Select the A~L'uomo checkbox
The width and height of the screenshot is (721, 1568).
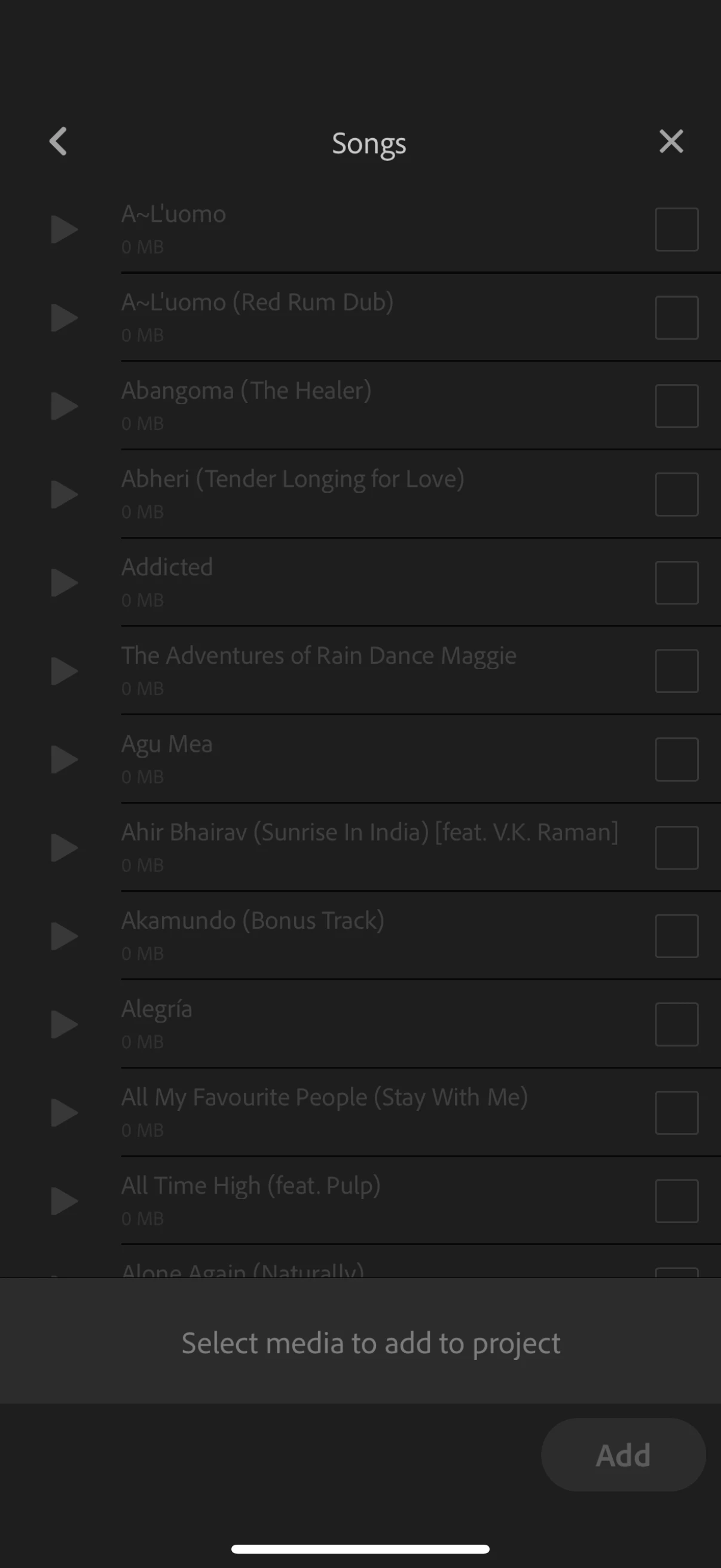pyautogui.click(x=676, y=230)
